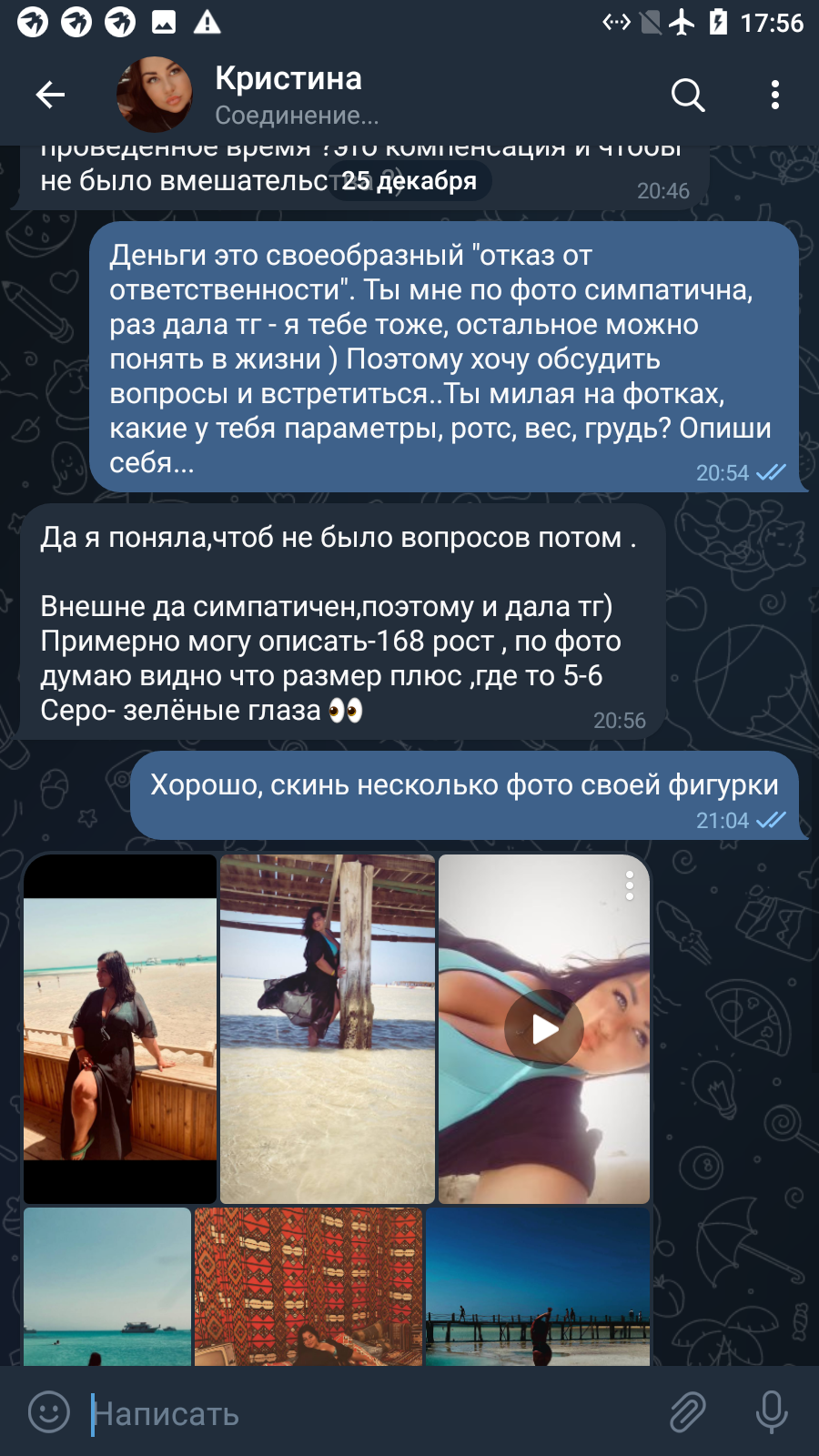Open the chat overflow menu
Image resolution: width=819 pixels, height=1456 pixels.
[x=775, y=95]
